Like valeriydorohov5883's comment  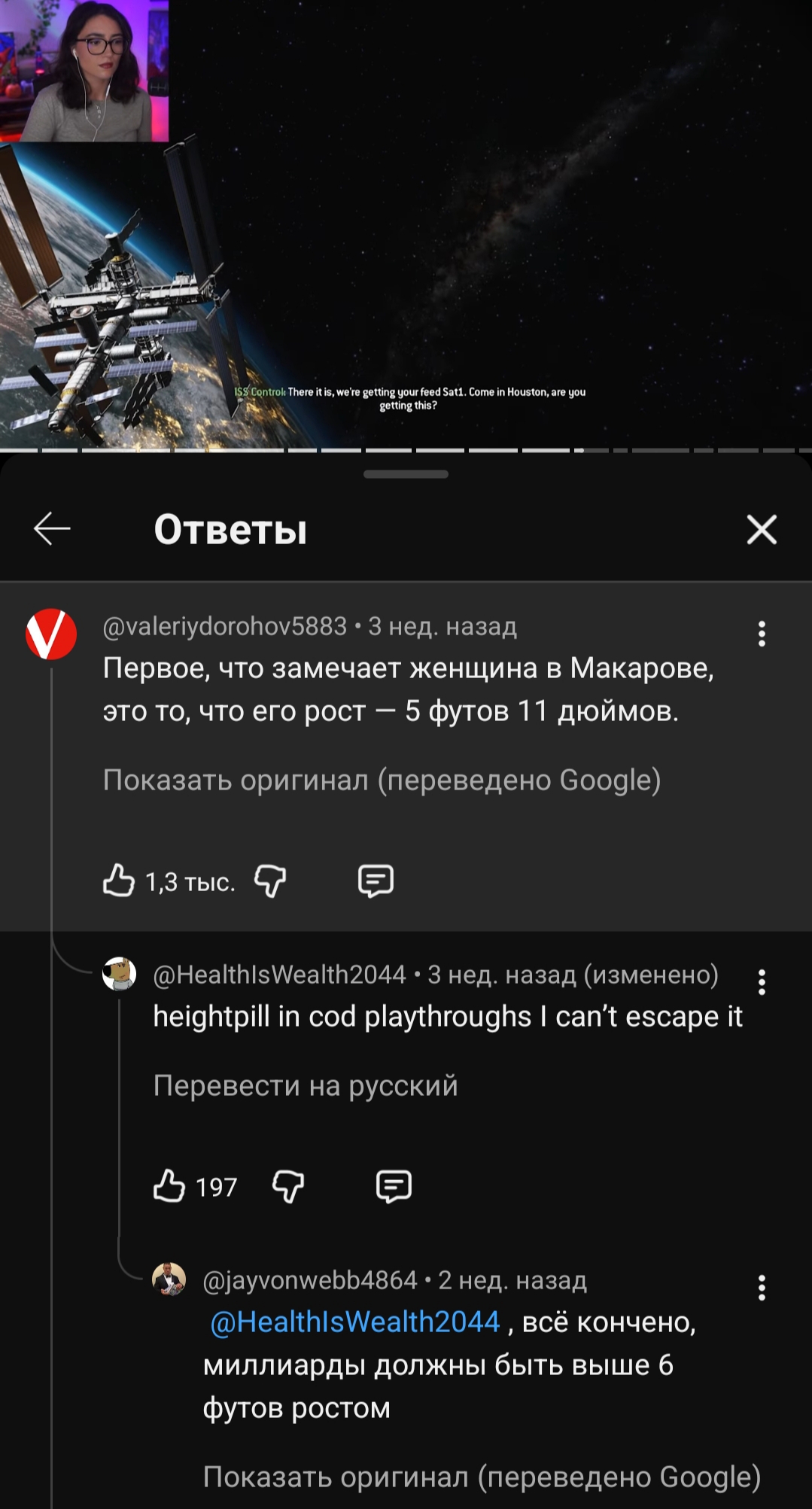(119, 881)
